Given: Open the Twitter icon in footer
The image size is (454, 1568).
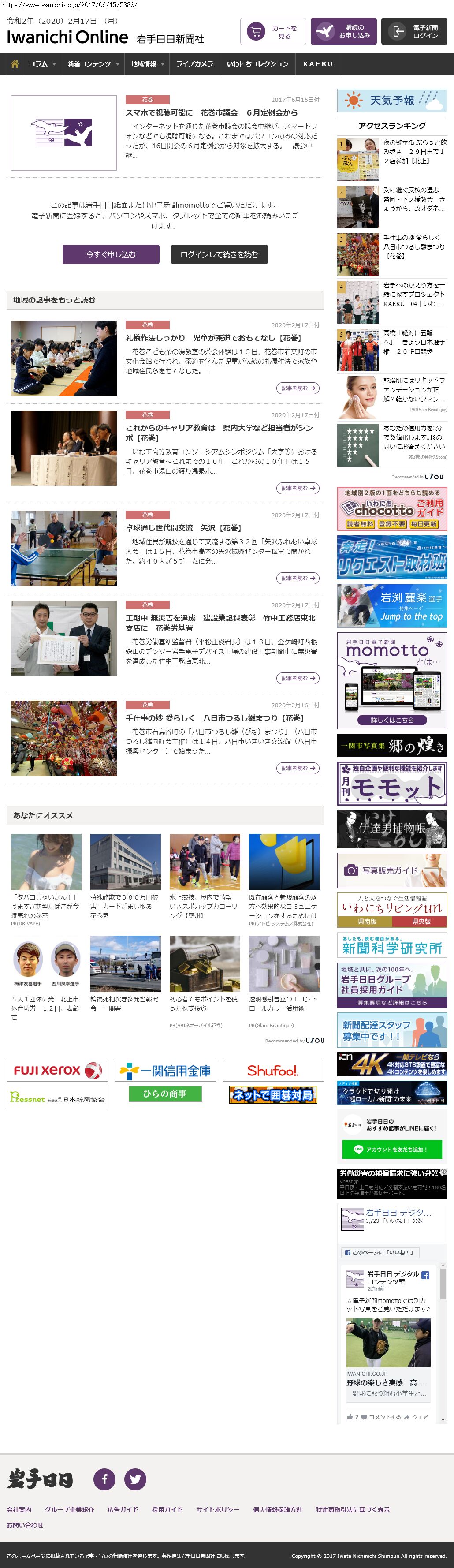Looking at the screenshot, I should [135, 1478].
